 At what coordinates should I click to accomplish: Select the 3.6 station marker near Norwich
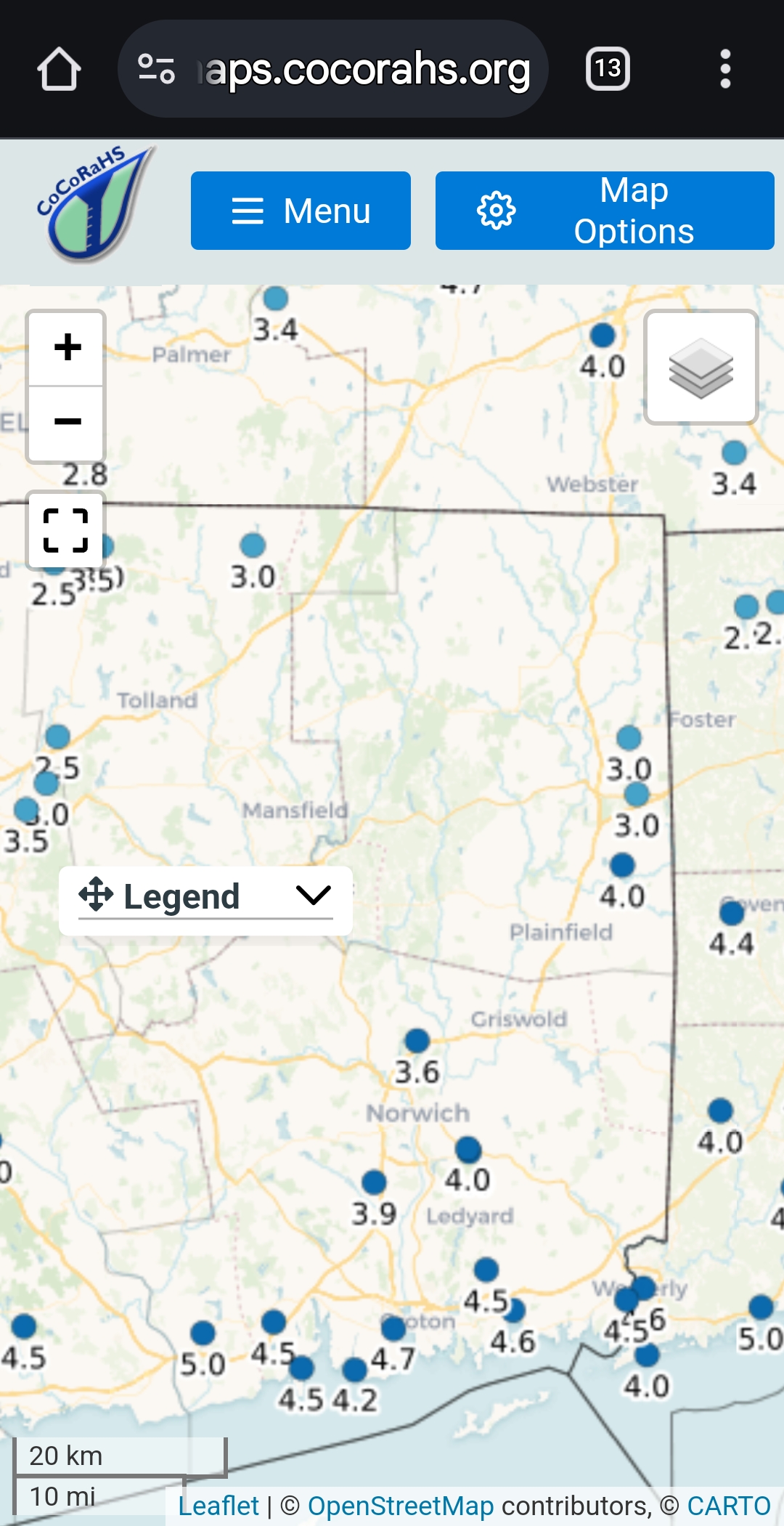(417, 1040)
